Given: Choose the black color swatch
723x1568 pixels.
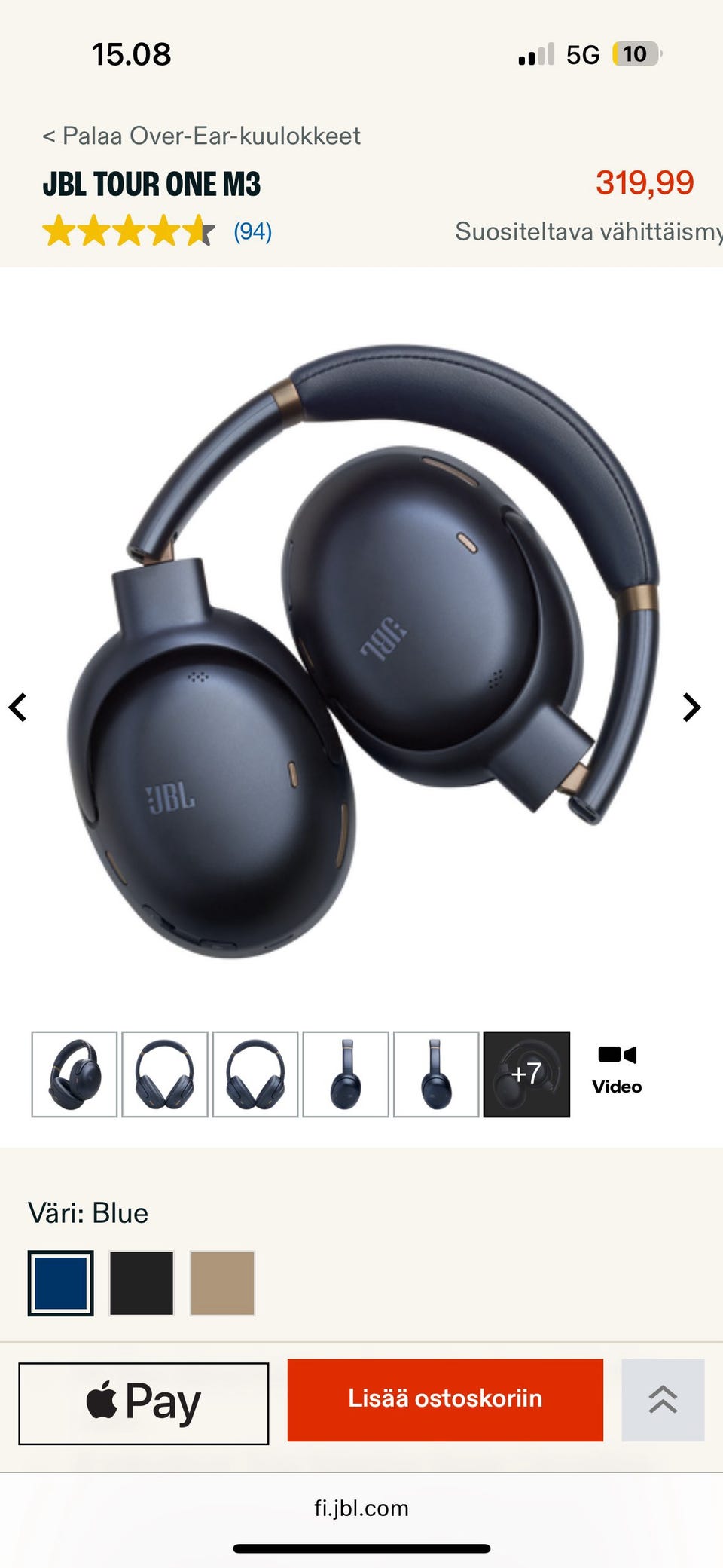Looking at the screenshot, I should coord(142,1282).
